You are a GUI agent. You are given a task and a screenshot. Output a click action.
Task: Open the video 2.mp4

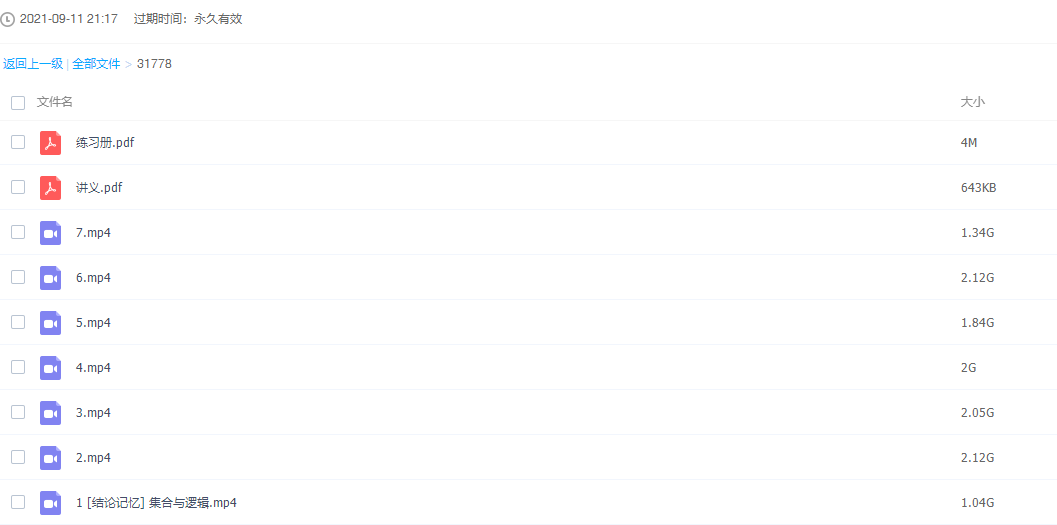click(x=93, y=458)
